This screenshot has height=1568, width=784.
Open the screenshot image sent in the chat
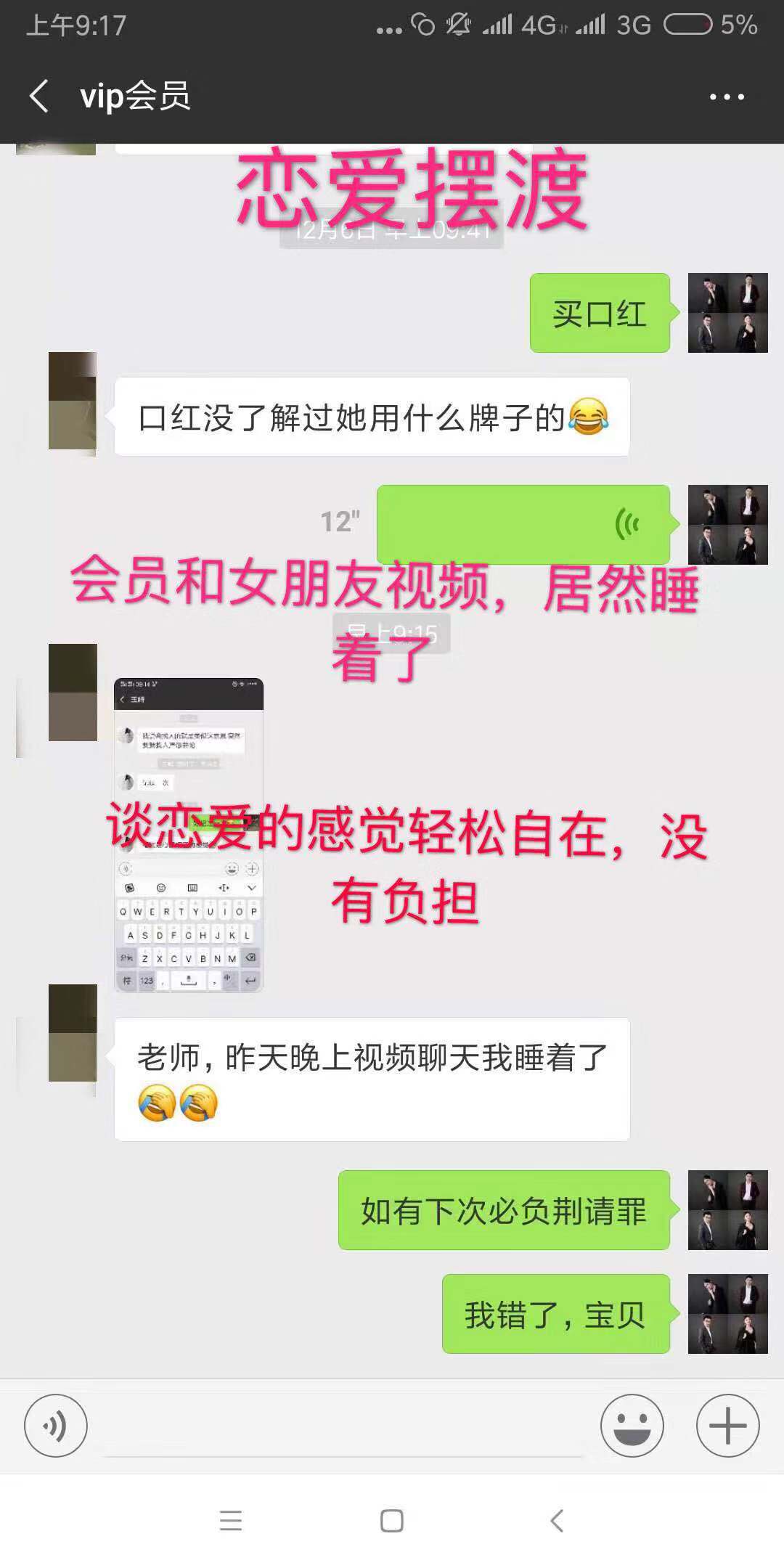[189, 835]
